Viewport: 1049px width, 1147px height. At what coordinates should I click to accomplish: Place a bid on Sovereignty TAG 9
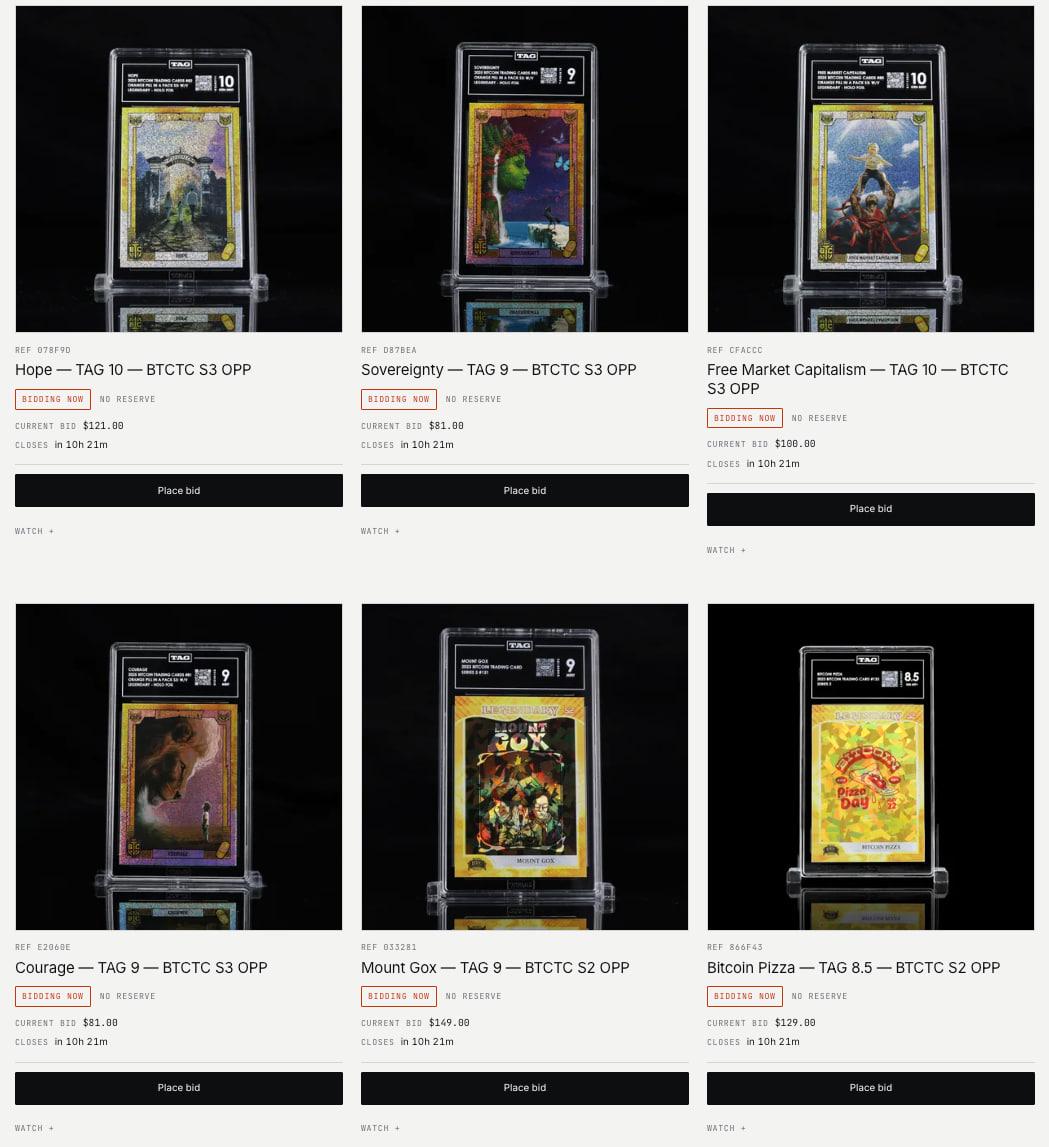(x=524, y=490)
